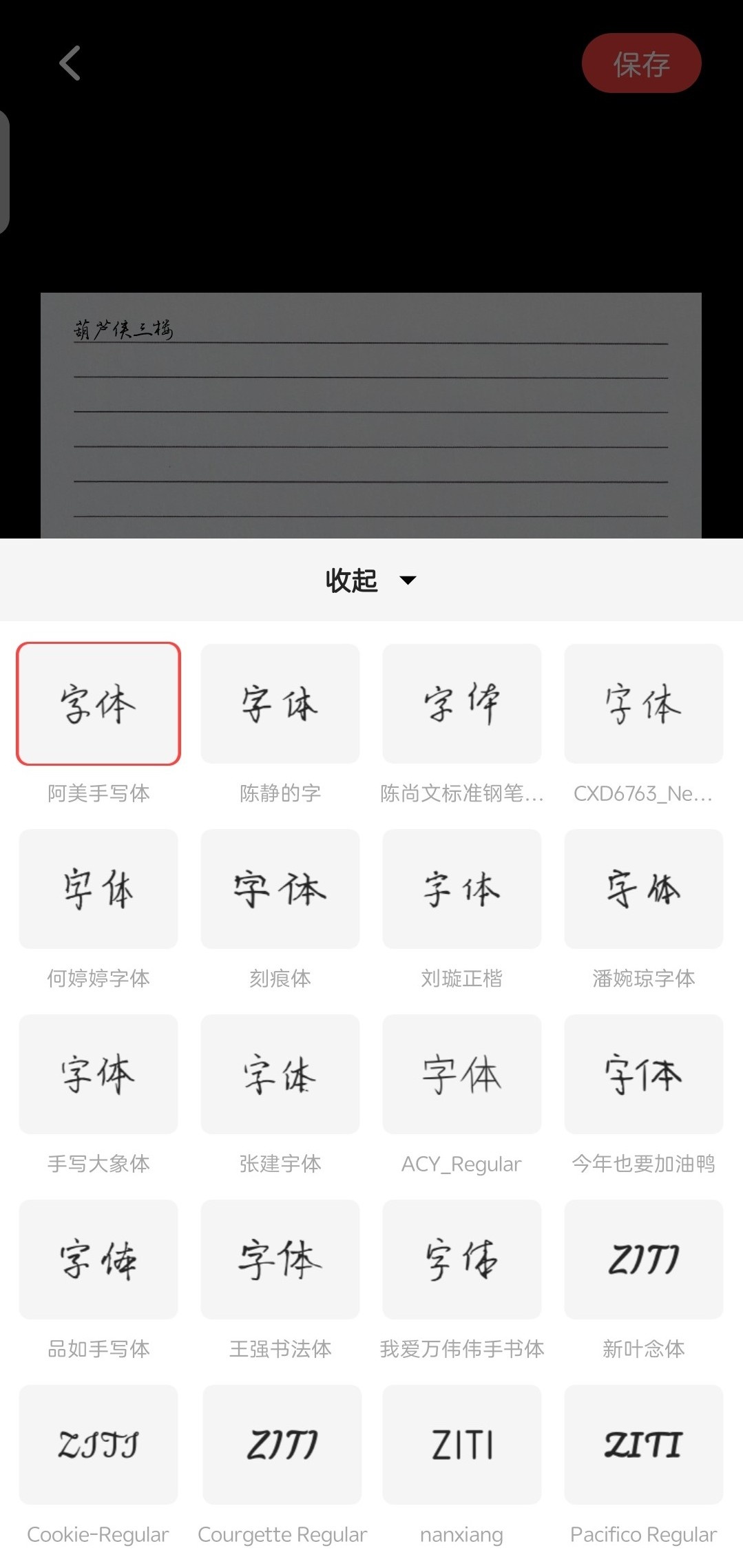
Task: Apply the ACY_Regular font
Action: point(461,1074)
